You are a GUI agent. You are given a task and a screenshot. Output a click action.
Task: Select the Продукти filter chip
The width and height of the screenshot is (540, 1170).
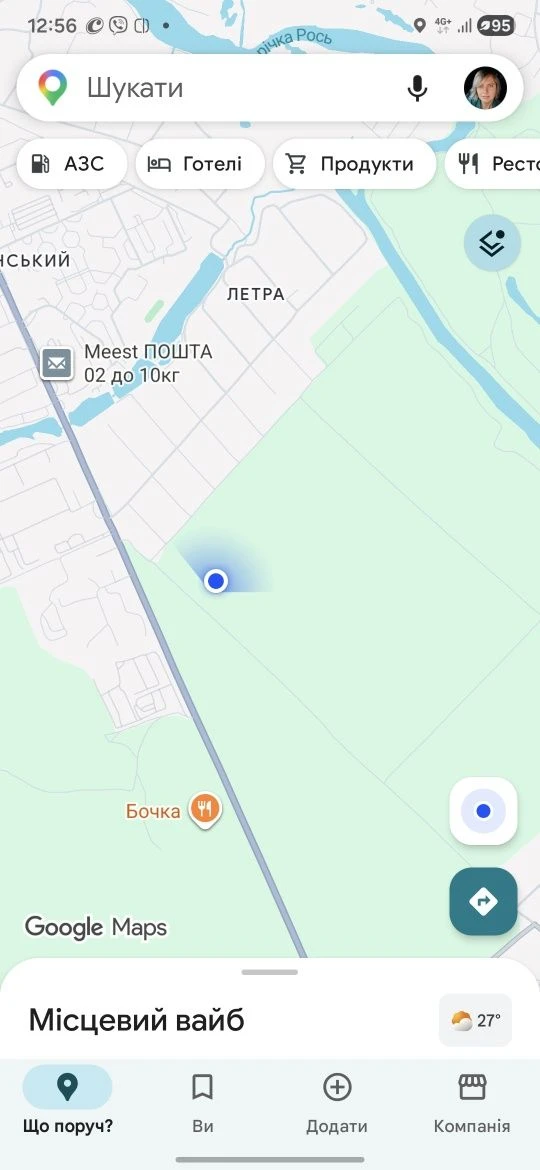click(x=354, y=164)
